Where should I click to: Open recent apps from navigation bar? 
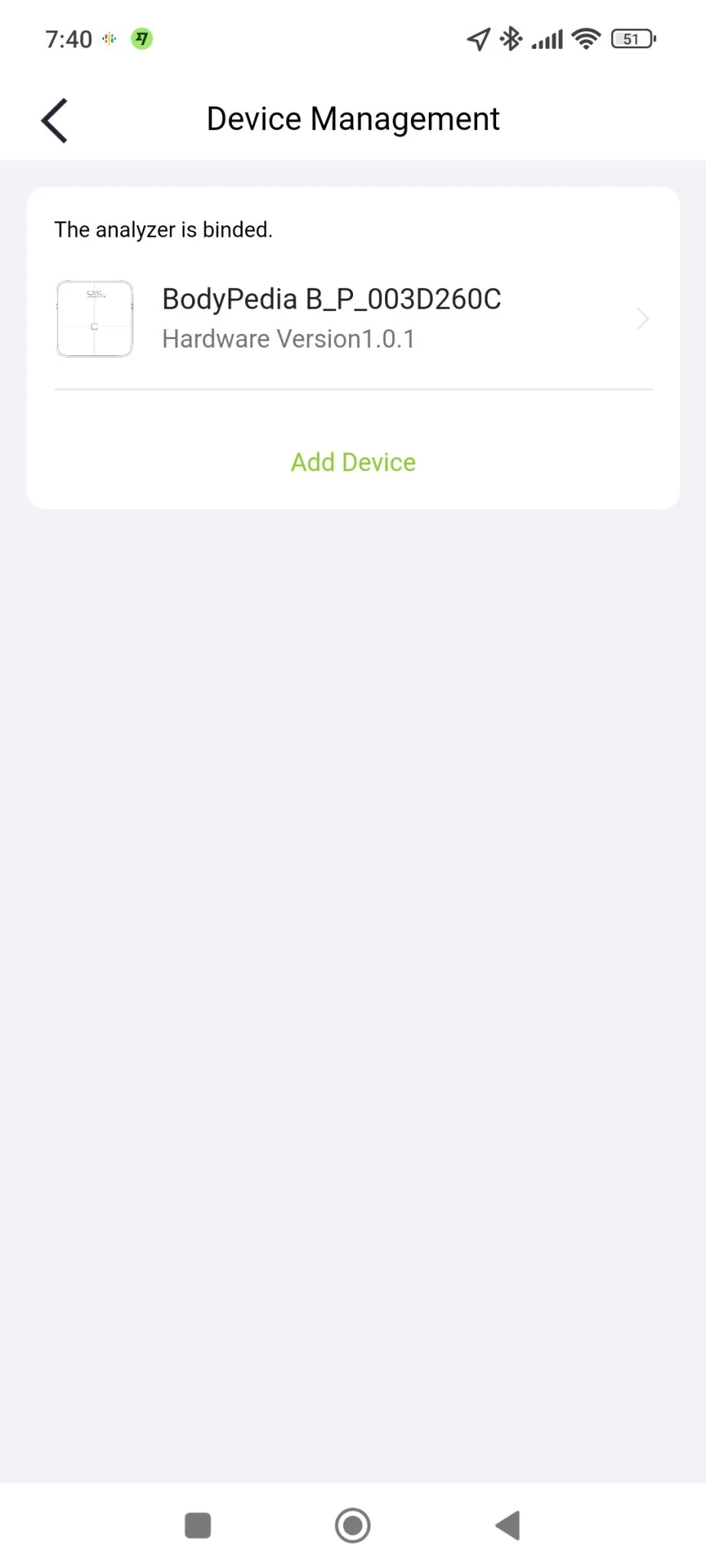(198, 1525)
